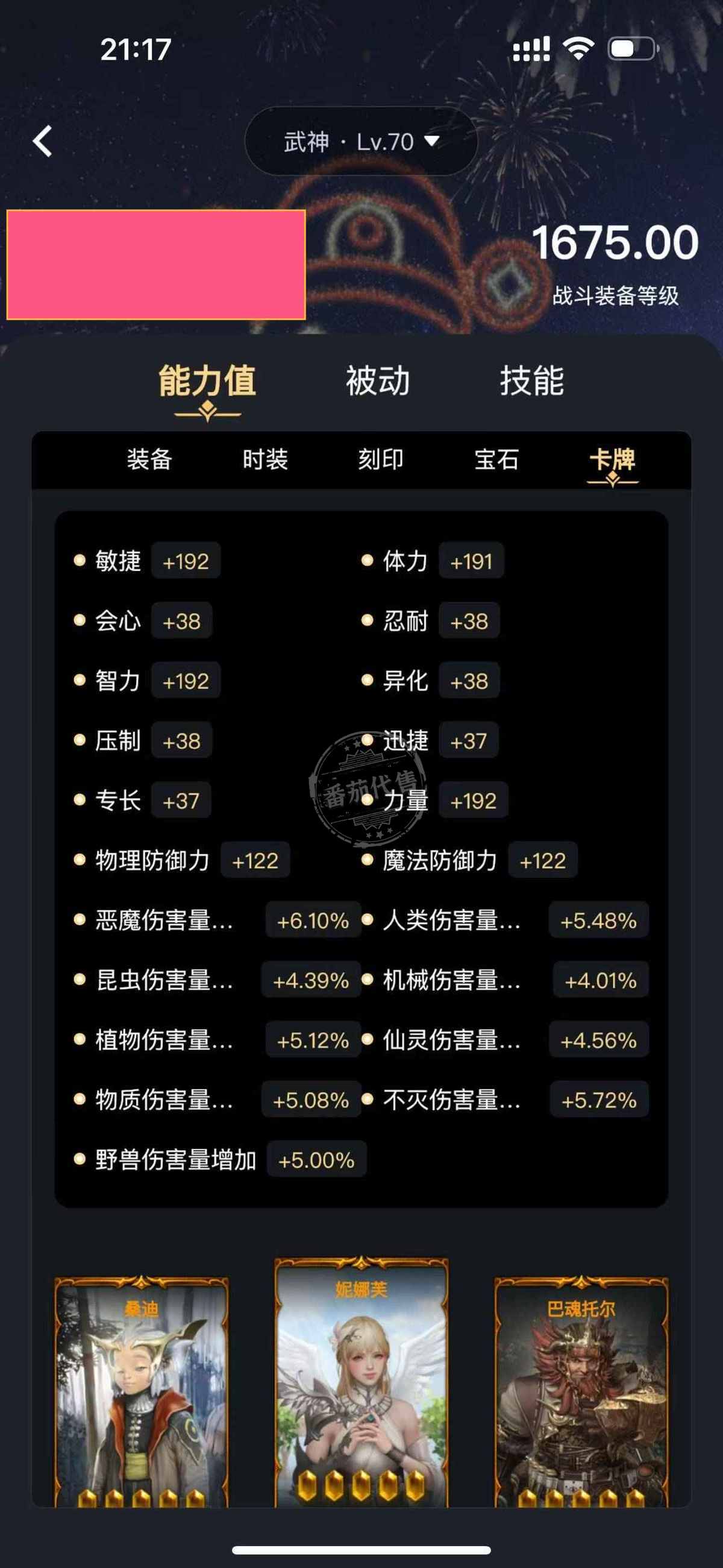The image size is (723, 1568).
Task: Open the 宝石 sub-tab
Action: [496, 459]
